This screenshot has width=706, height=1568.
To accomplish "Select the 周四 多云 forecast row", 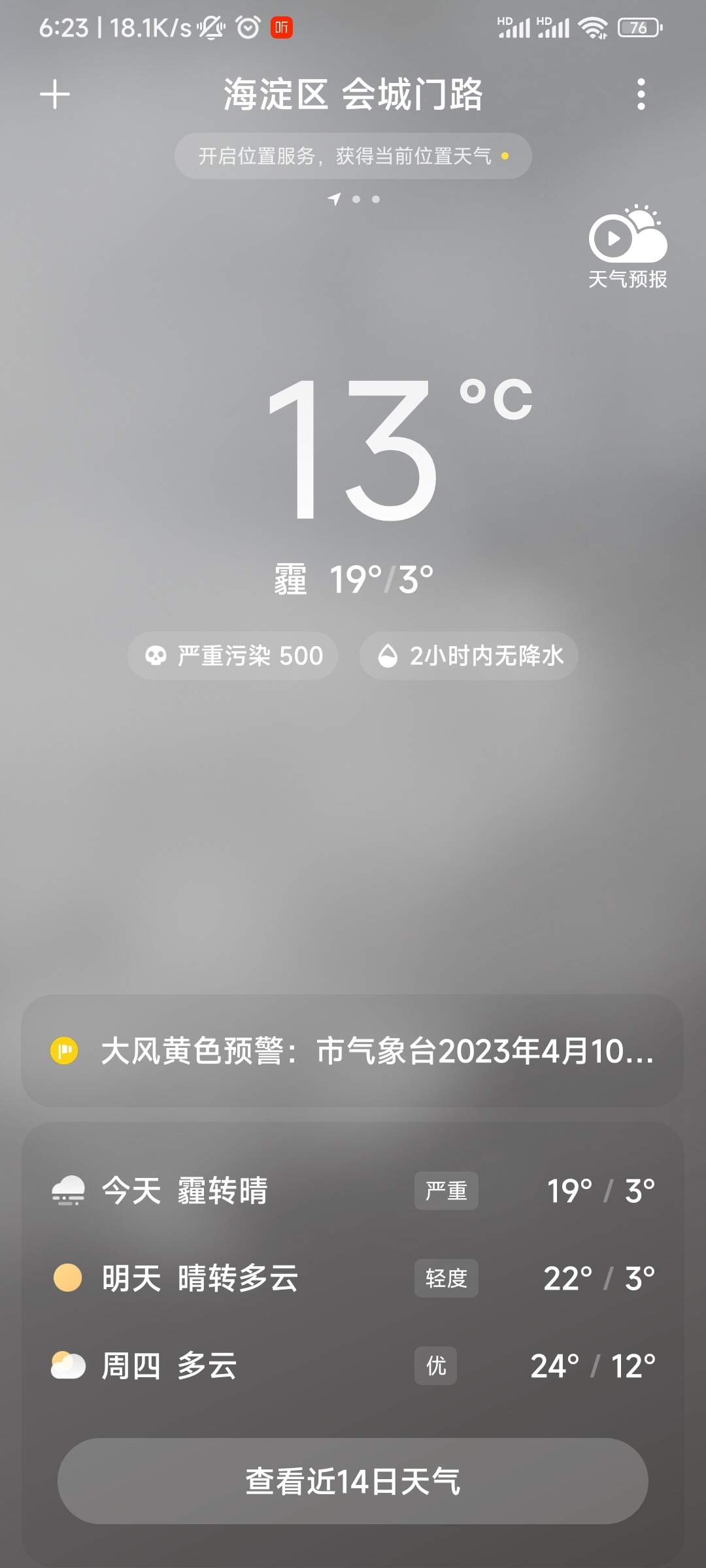I will pos(353,1365).
